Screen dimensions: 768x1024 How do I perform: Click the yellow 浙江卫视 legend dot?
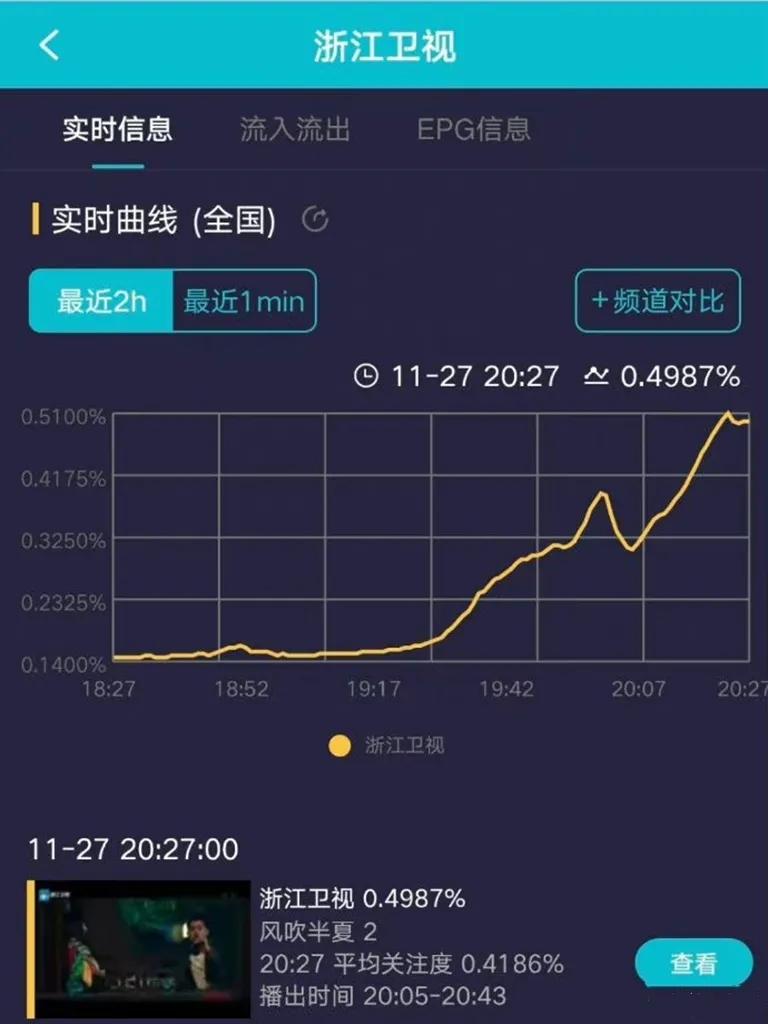[x=341, y=744]
